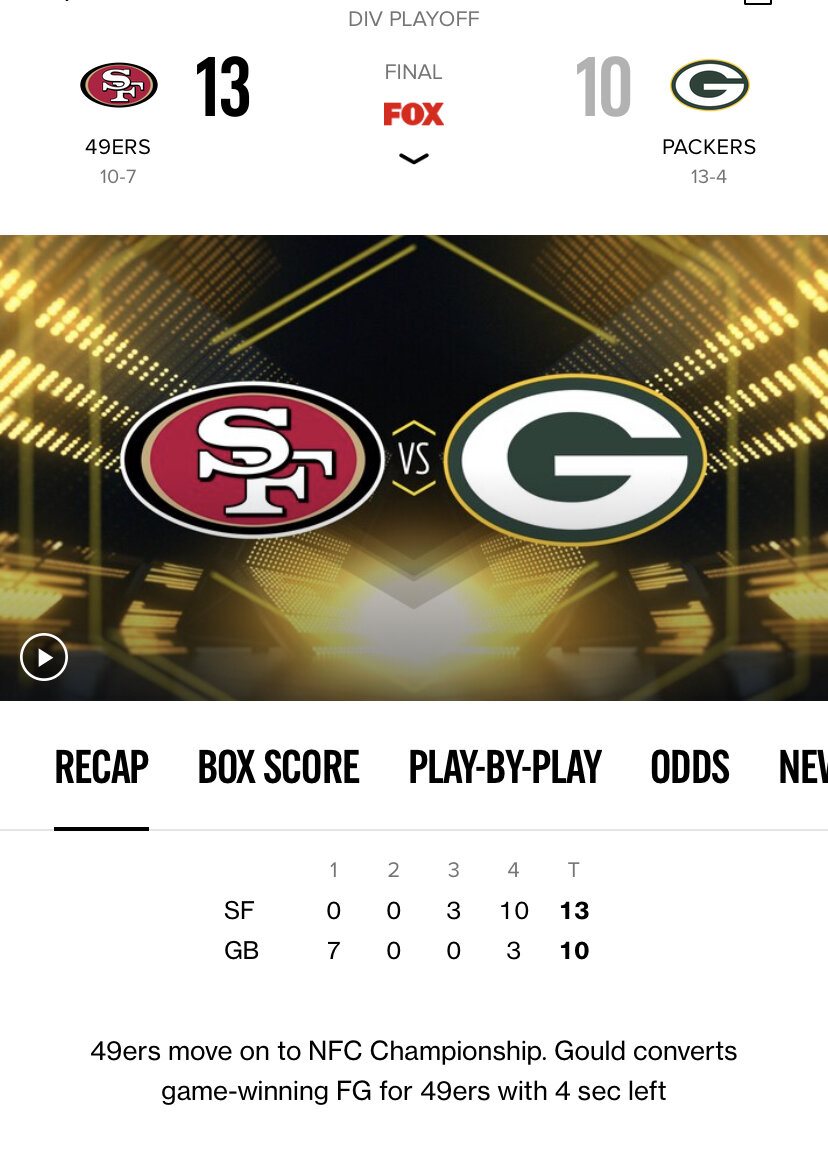Image resolution: width=828 pixels, height=1163 pixels.
Task: Switch to the Box Score tab
Action: point(278,768)
